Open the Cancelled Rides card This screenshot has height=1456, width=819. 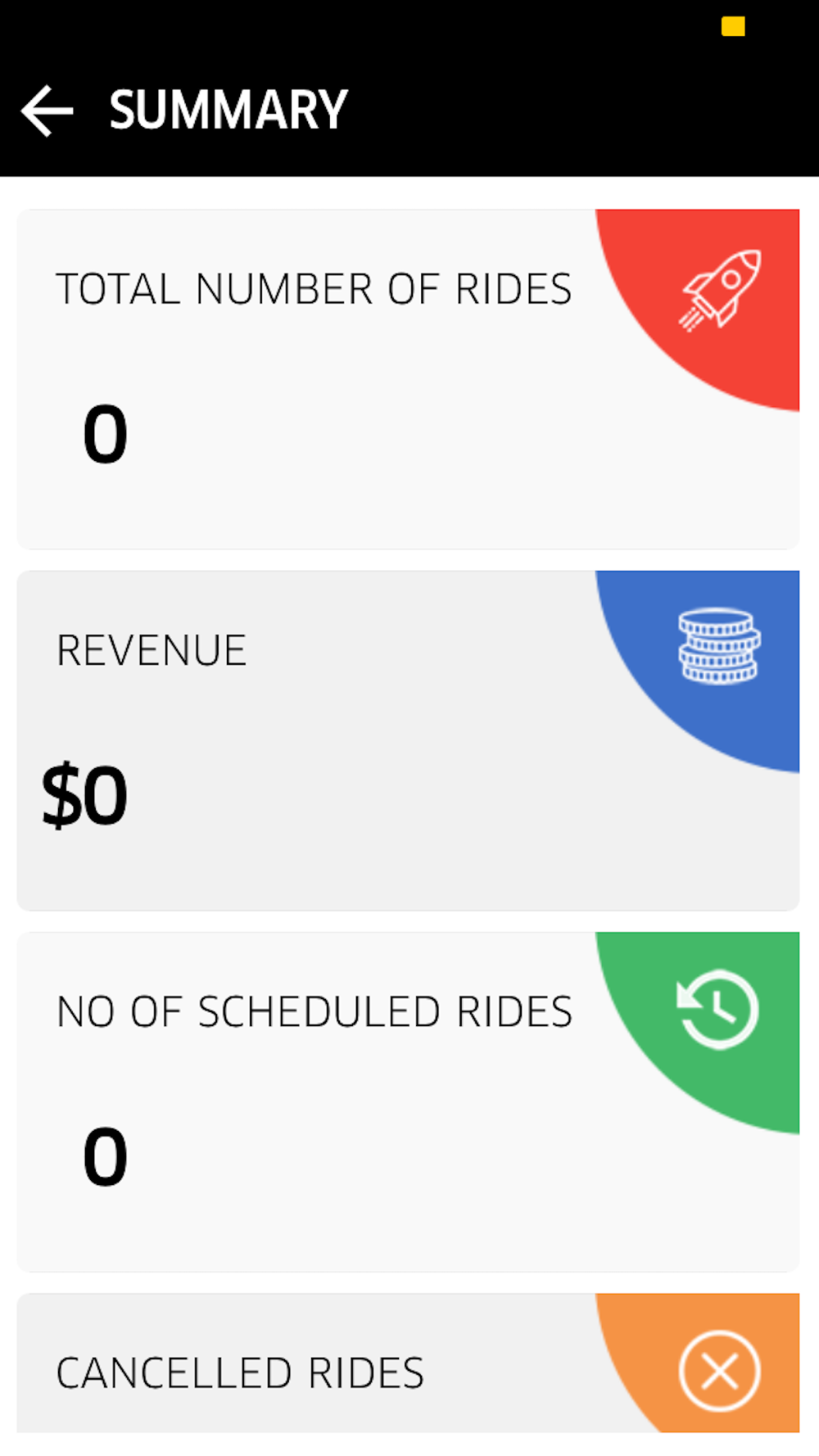click(x=408, y=1363)
